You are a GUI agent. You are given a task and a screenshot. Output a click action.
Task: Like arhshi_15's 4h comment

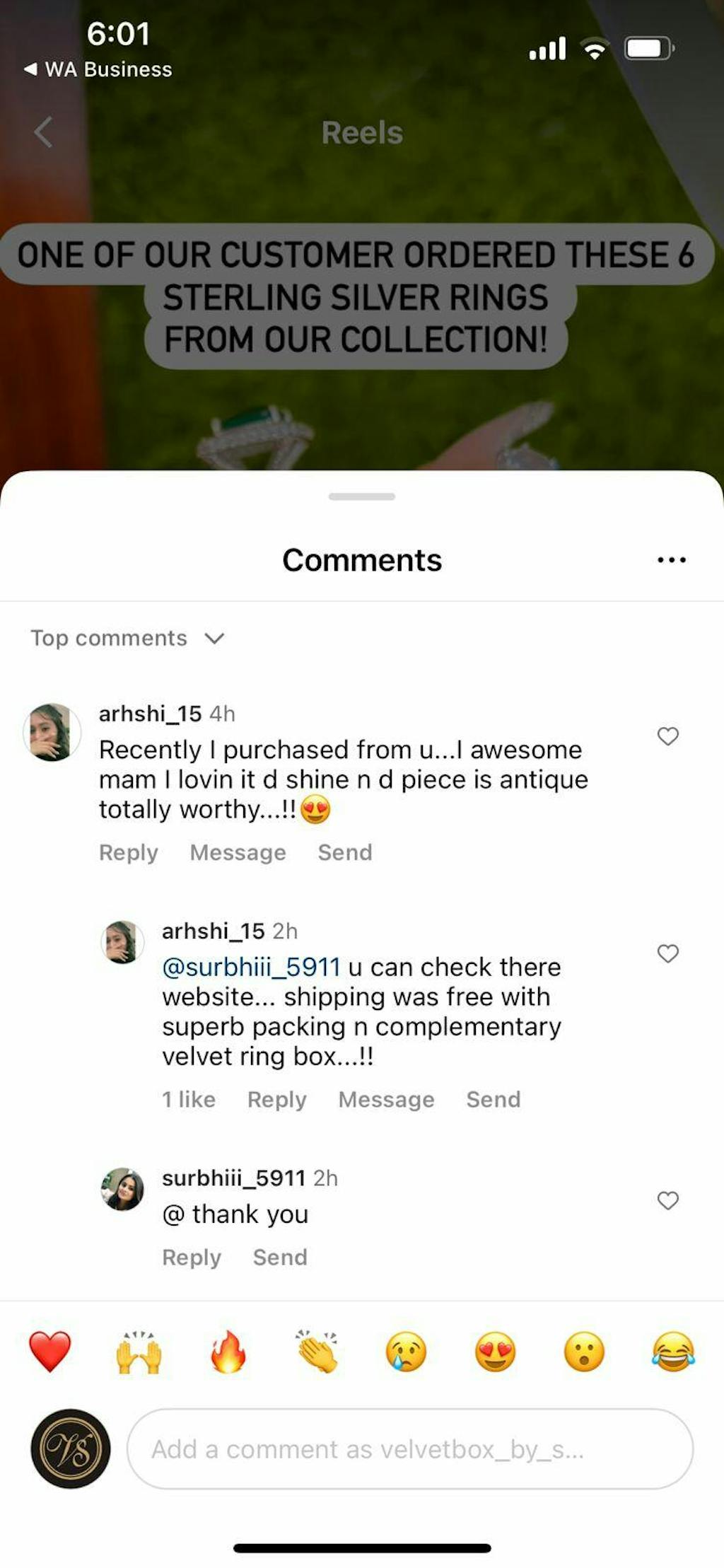[x=667, y=736]
